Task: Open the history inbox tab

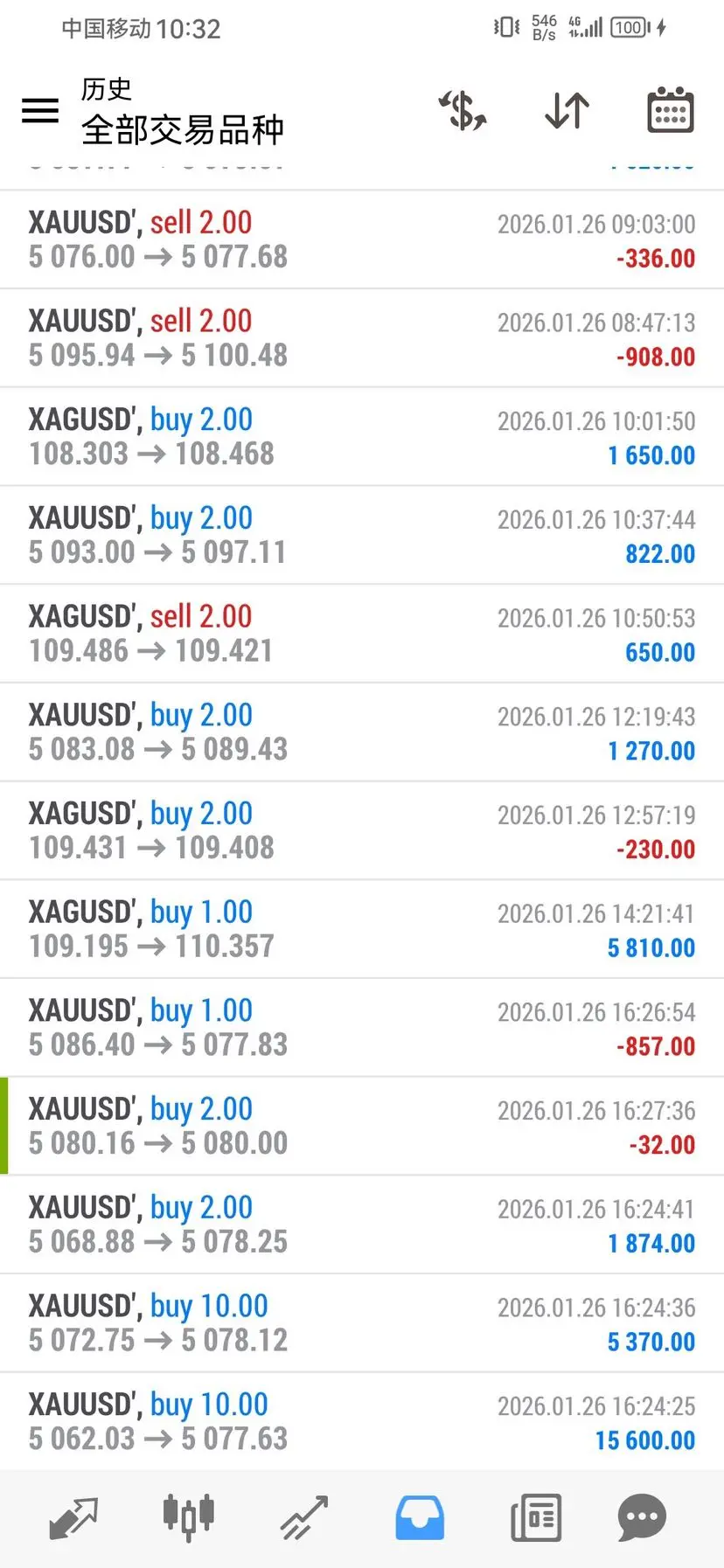Action: [420, 1517]
